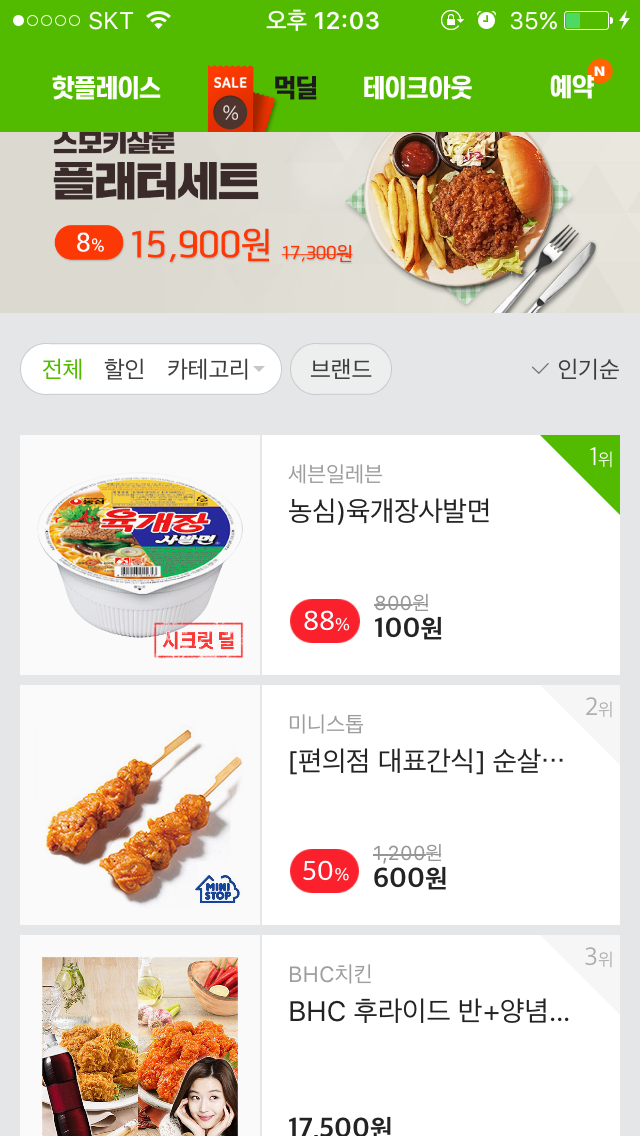Open the 플래터세트 15,900원 banner
This screenshot has height=1136, width=640.
click(320, 222)
